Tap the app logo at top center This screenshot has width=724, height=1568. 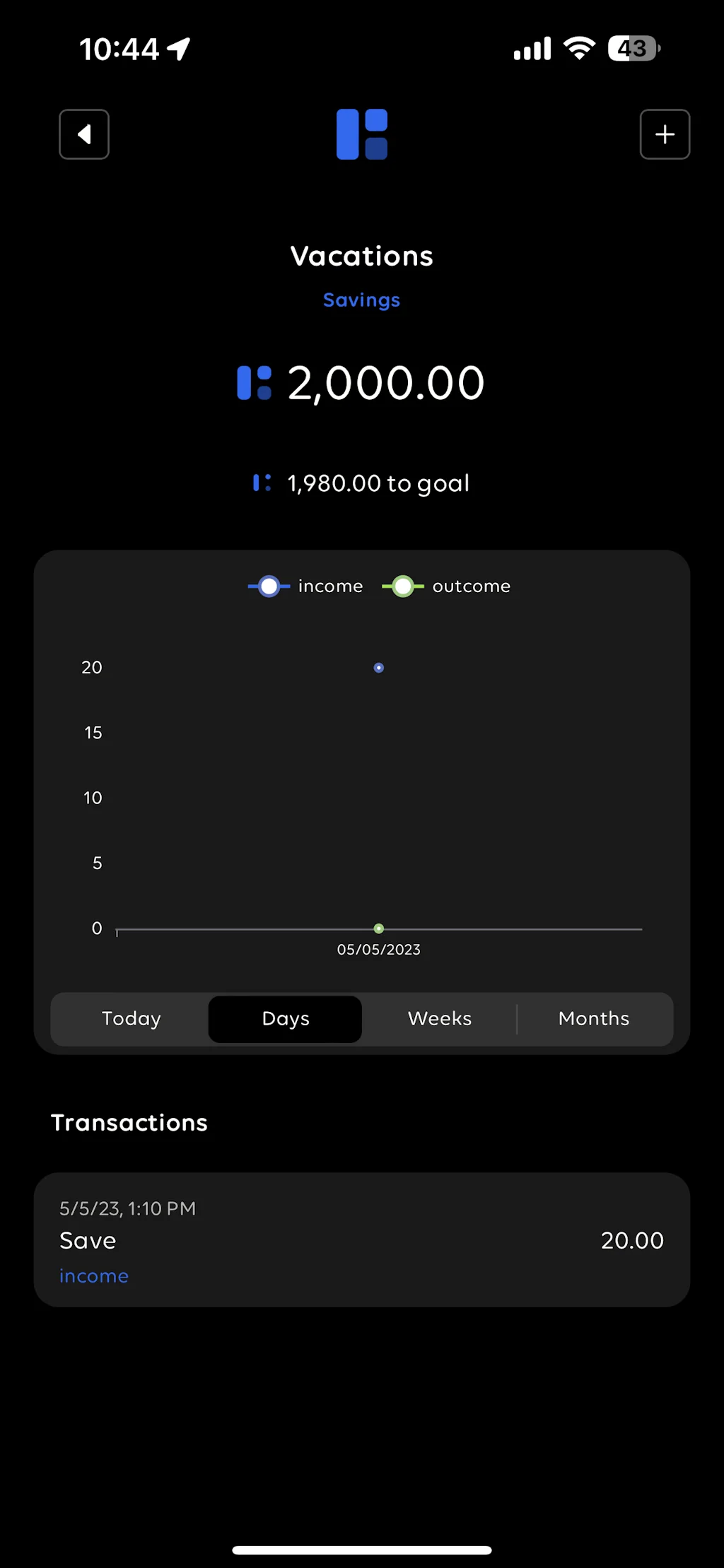pos(361,134)
